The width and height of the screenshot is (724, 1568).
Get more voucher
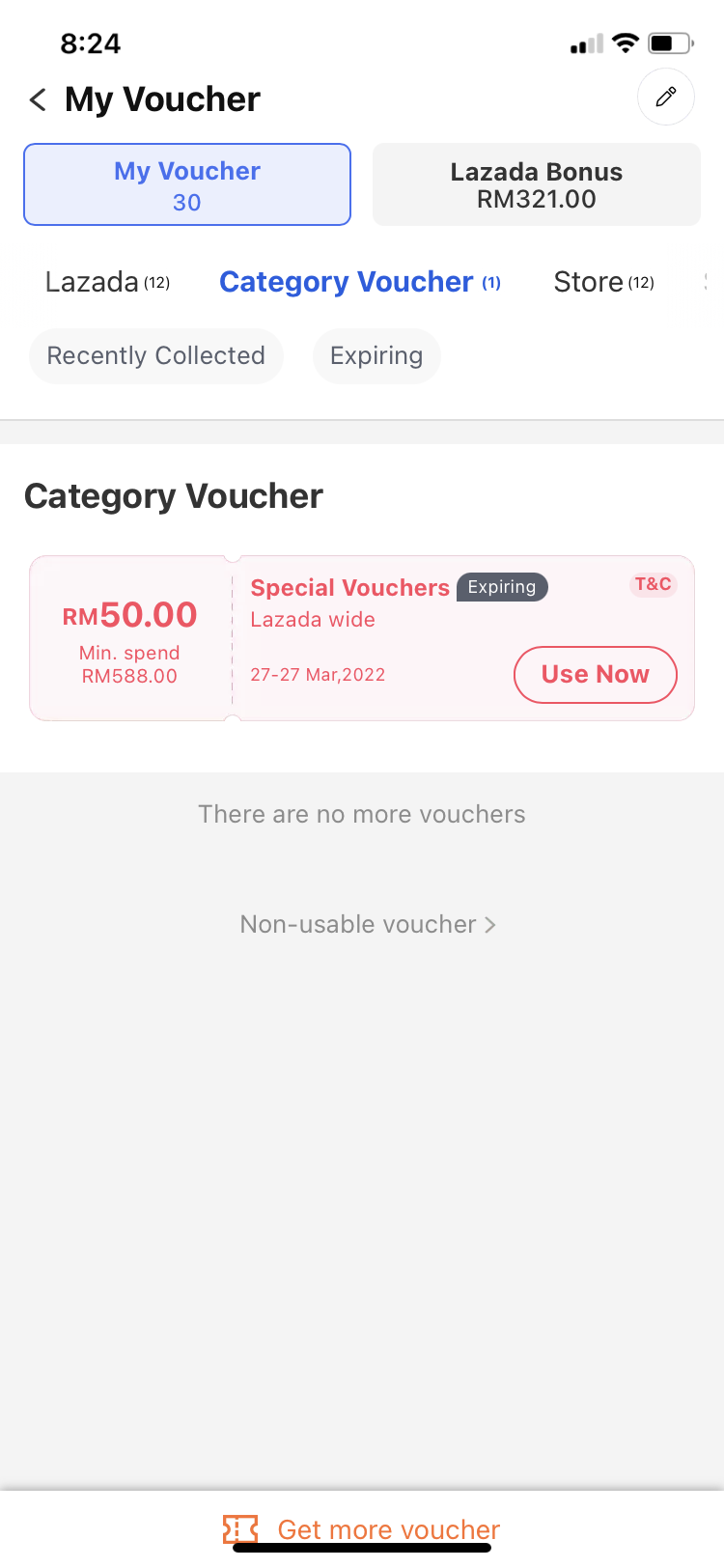[362, 1529]
